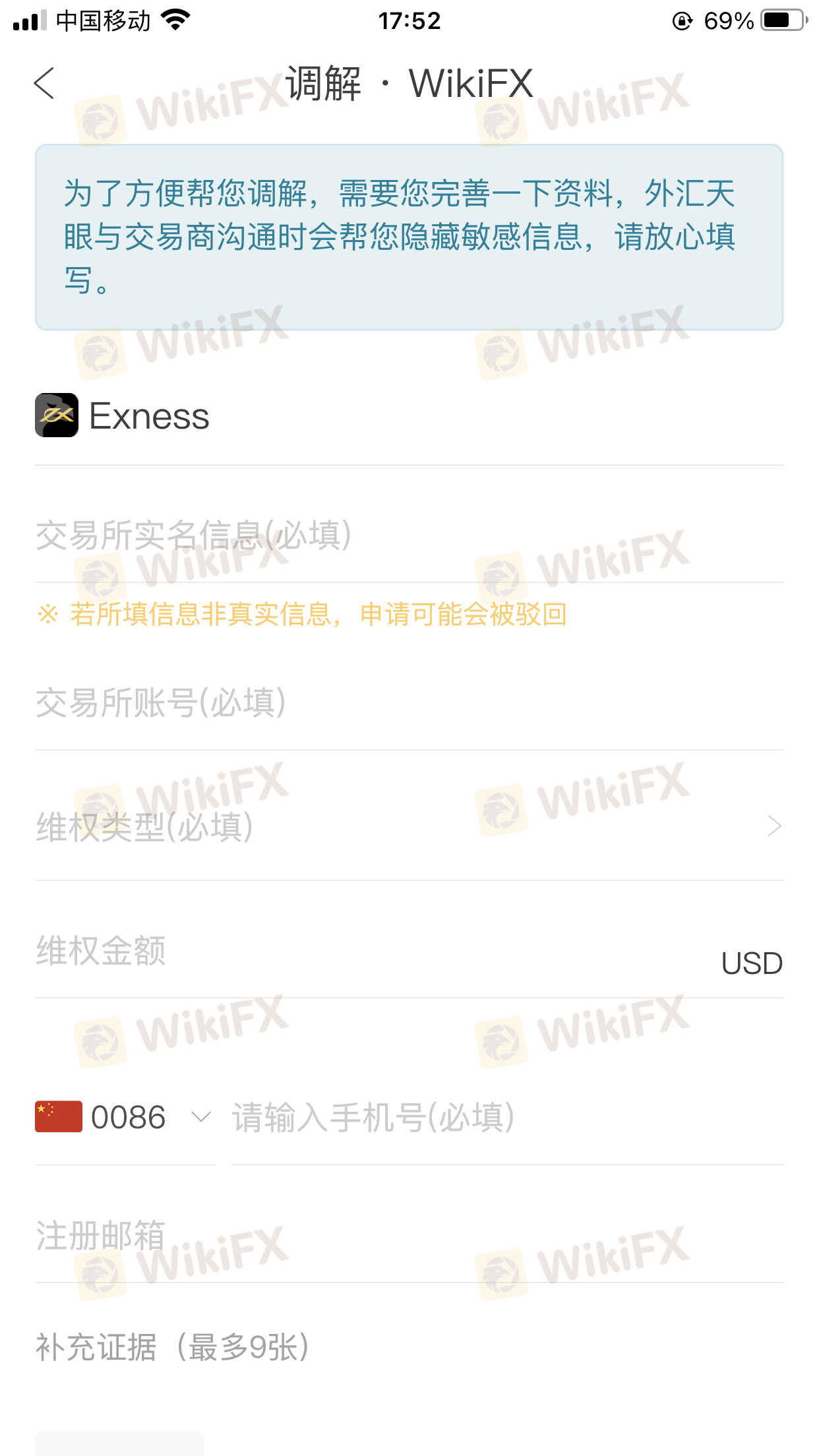Viewport: 819px width, 1456px height.
Task: Enter real-name info in 交易所实名信息 field
Action: click(409, 535)
